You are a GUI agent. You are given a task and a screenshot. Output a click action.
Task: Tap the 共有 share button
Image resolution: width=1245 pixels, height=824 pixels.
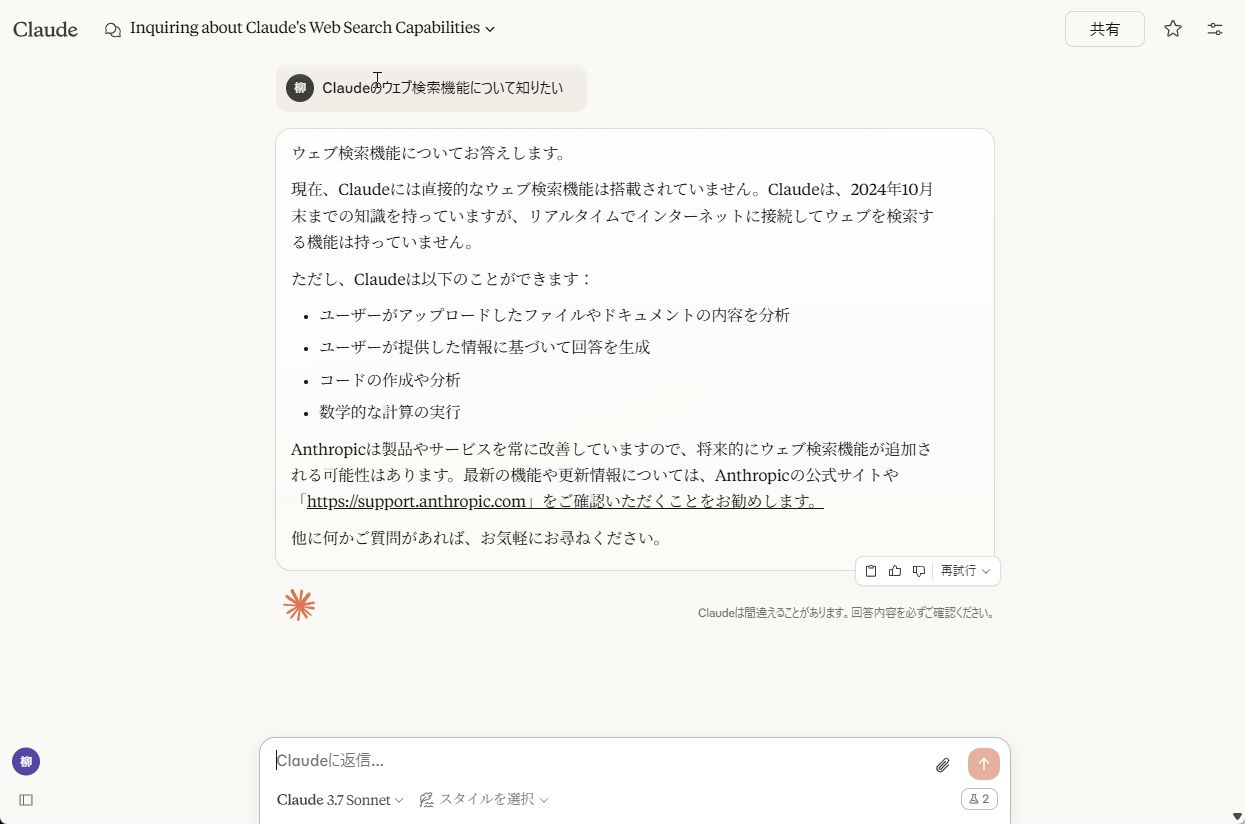point(1104,29)
